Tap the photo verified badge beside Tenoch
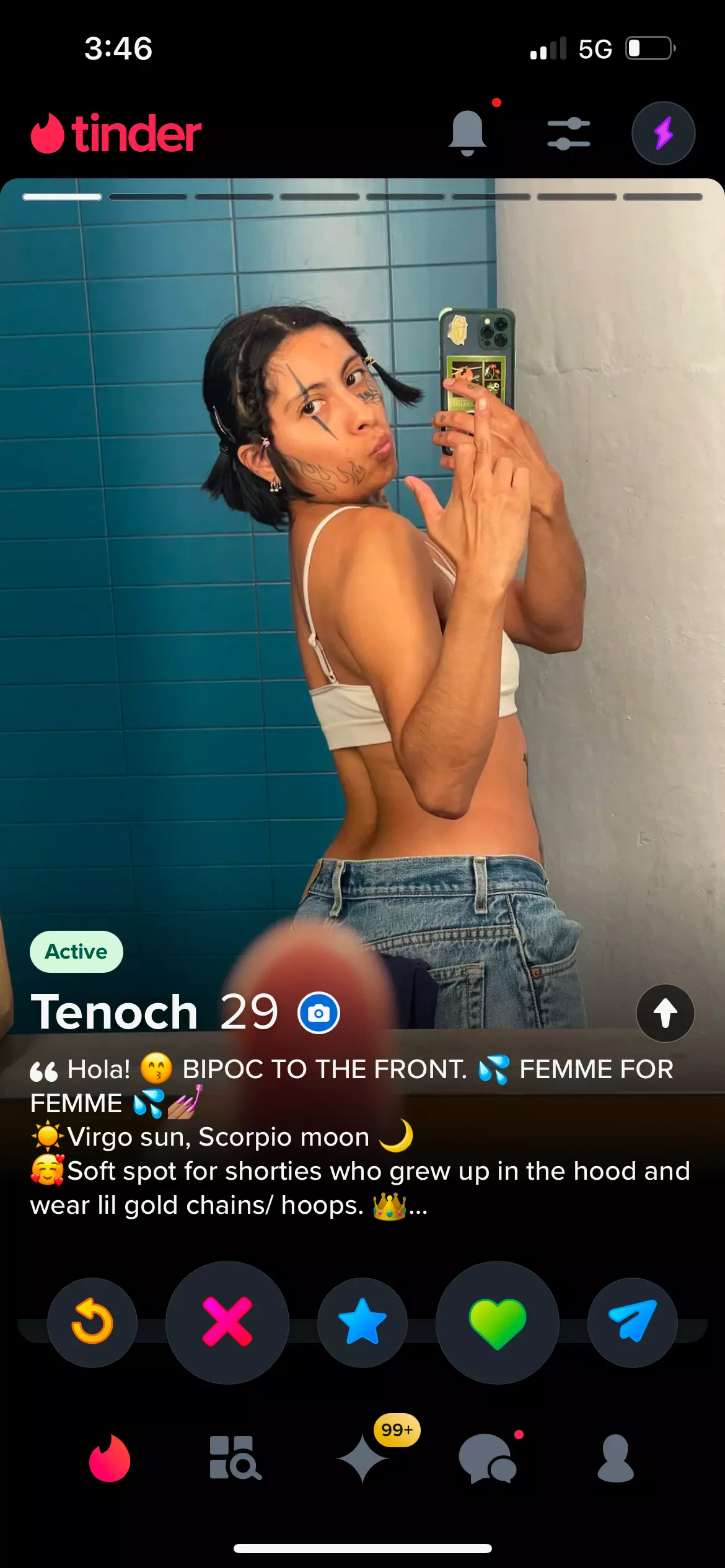Viewport: 725px width, 1568px height. (x=319, y=1013)
